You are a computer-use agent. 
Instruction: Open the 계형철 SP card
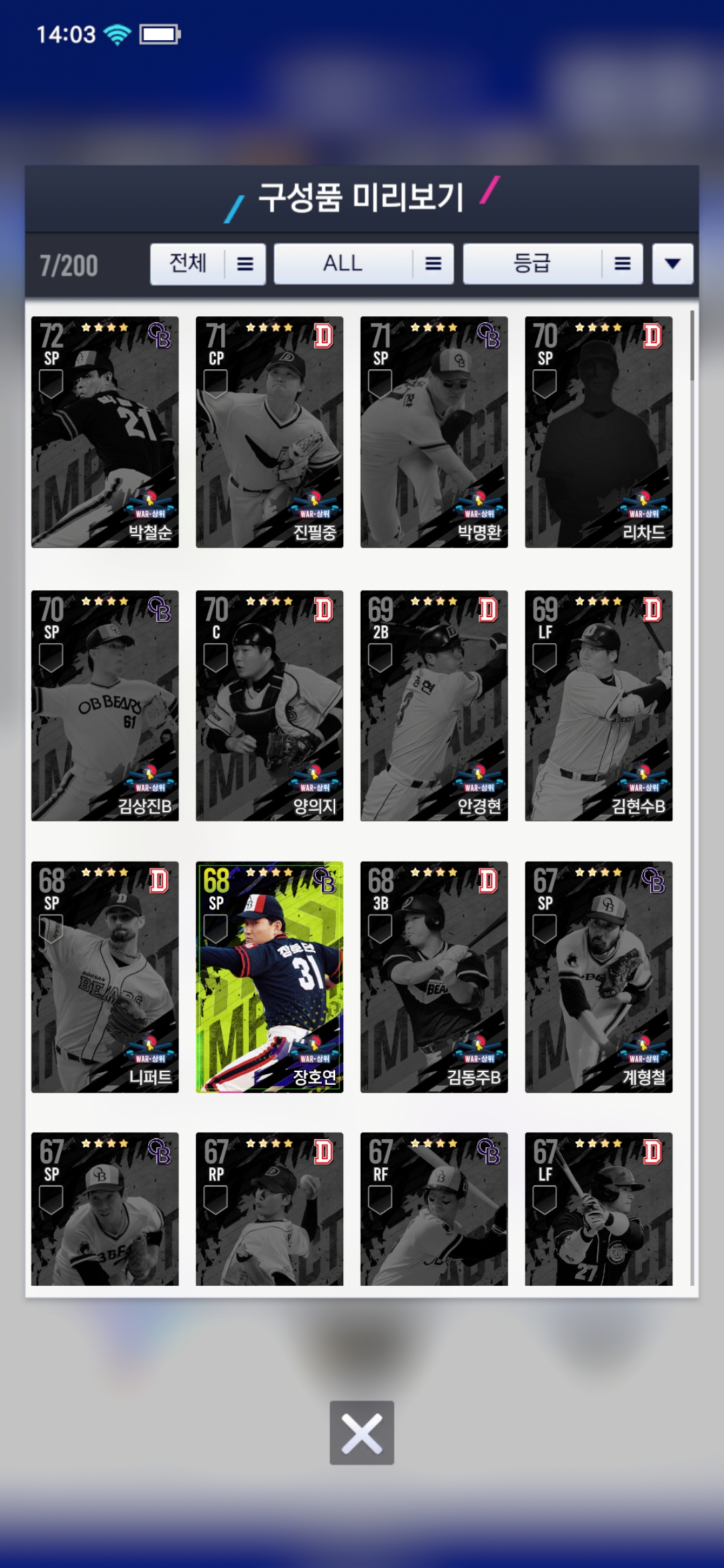(599, 977)
